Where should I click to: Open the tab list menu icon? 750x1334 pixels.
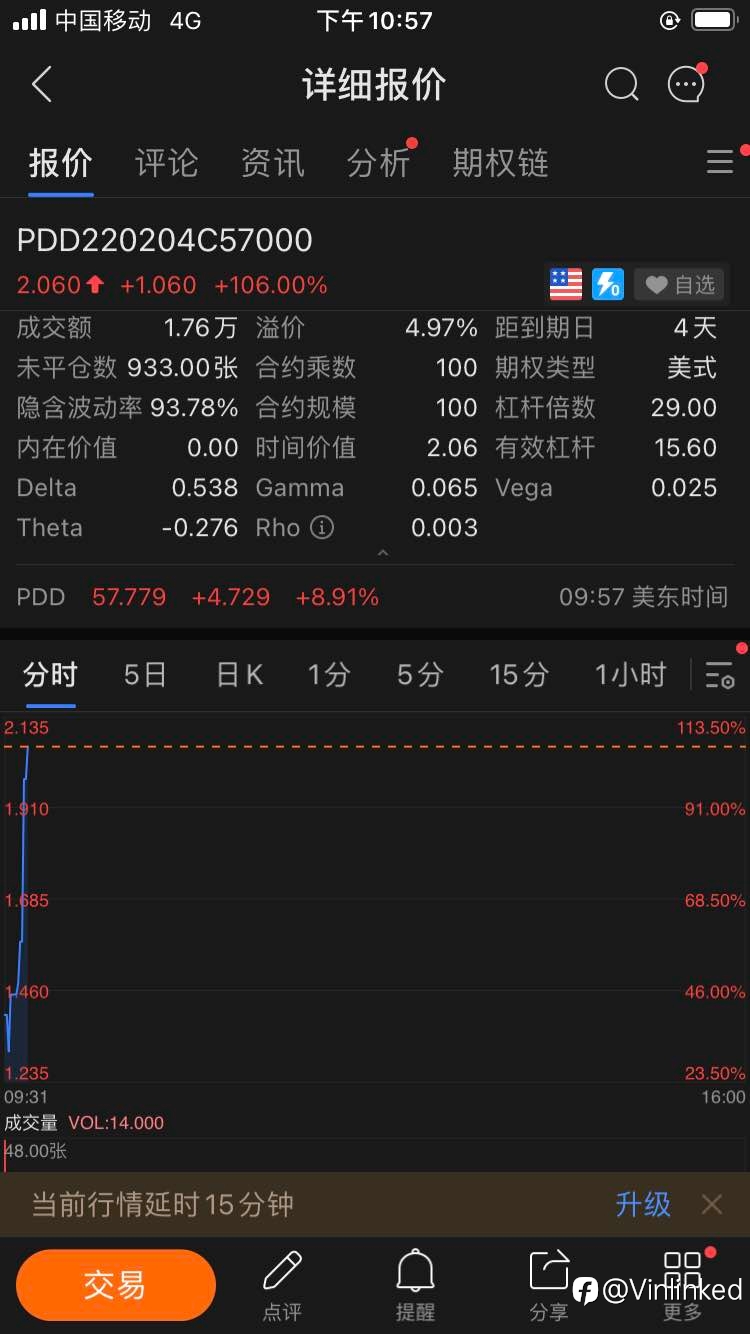(x=720, y=163)
